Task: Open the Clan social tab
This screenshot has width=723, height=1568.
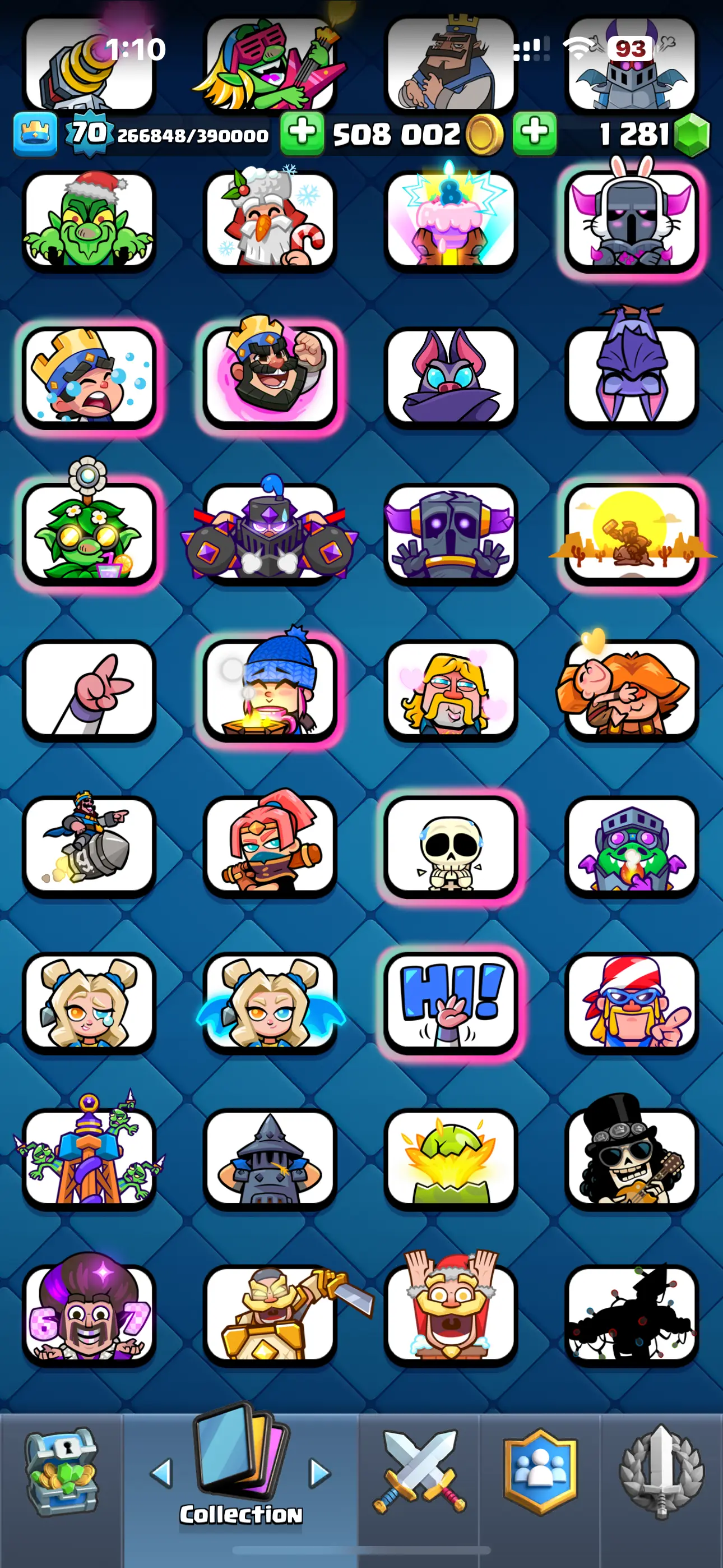Action: point(540,1472)
